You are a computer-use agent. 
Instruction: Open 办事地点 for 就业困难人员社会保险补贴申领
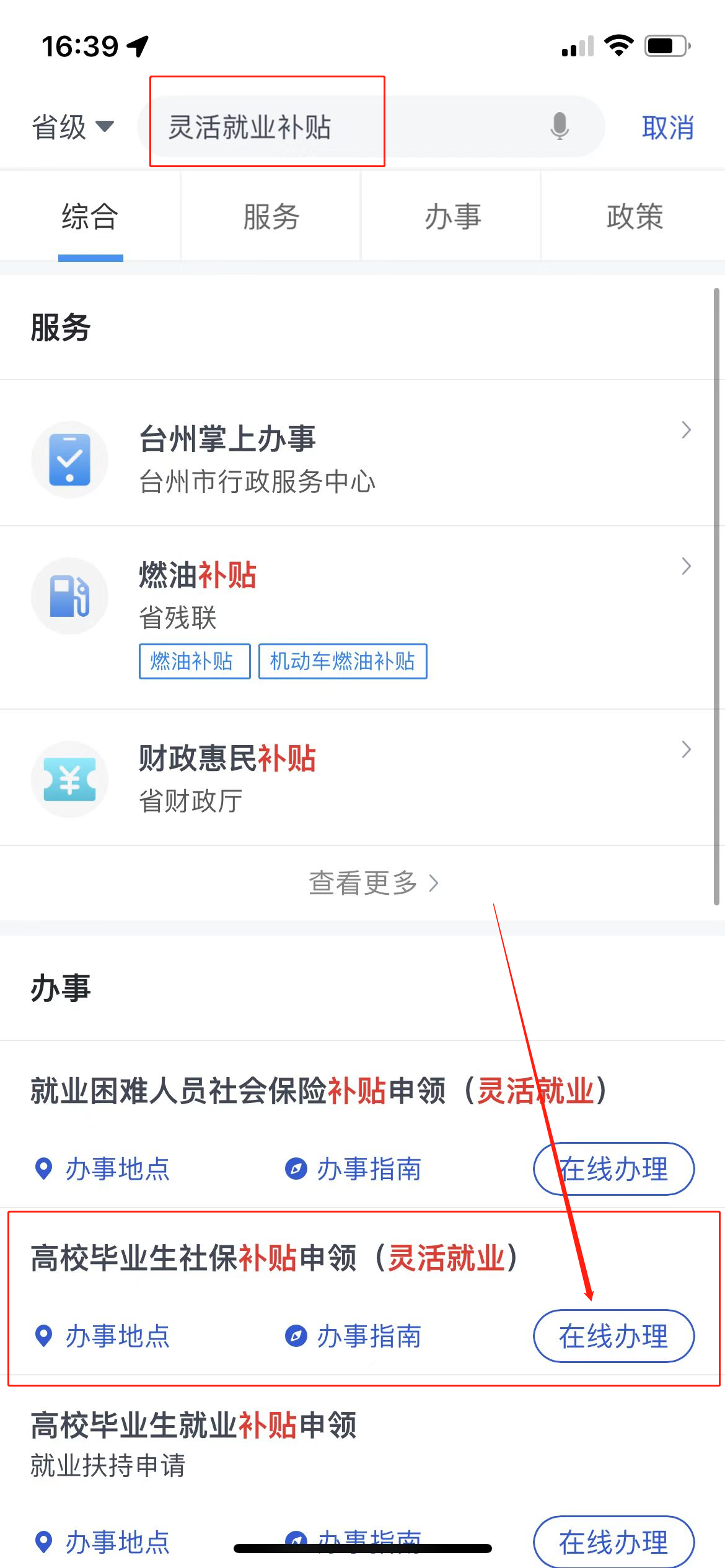pyautogui.click(x=103, y=1169)
